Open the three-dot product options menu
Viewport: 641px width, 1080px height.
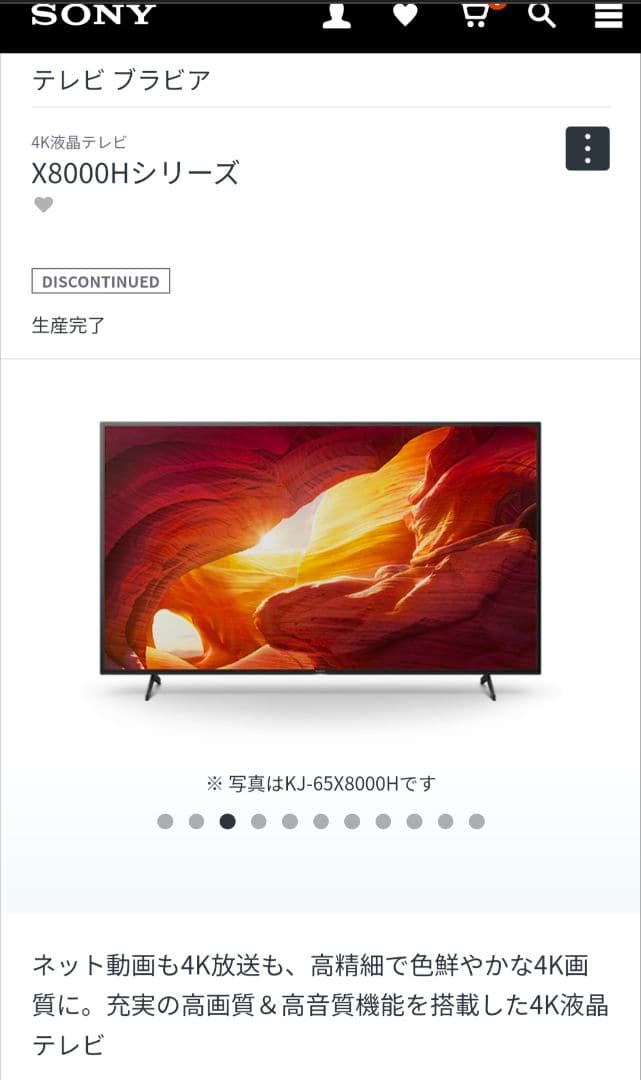pos(587,149)
